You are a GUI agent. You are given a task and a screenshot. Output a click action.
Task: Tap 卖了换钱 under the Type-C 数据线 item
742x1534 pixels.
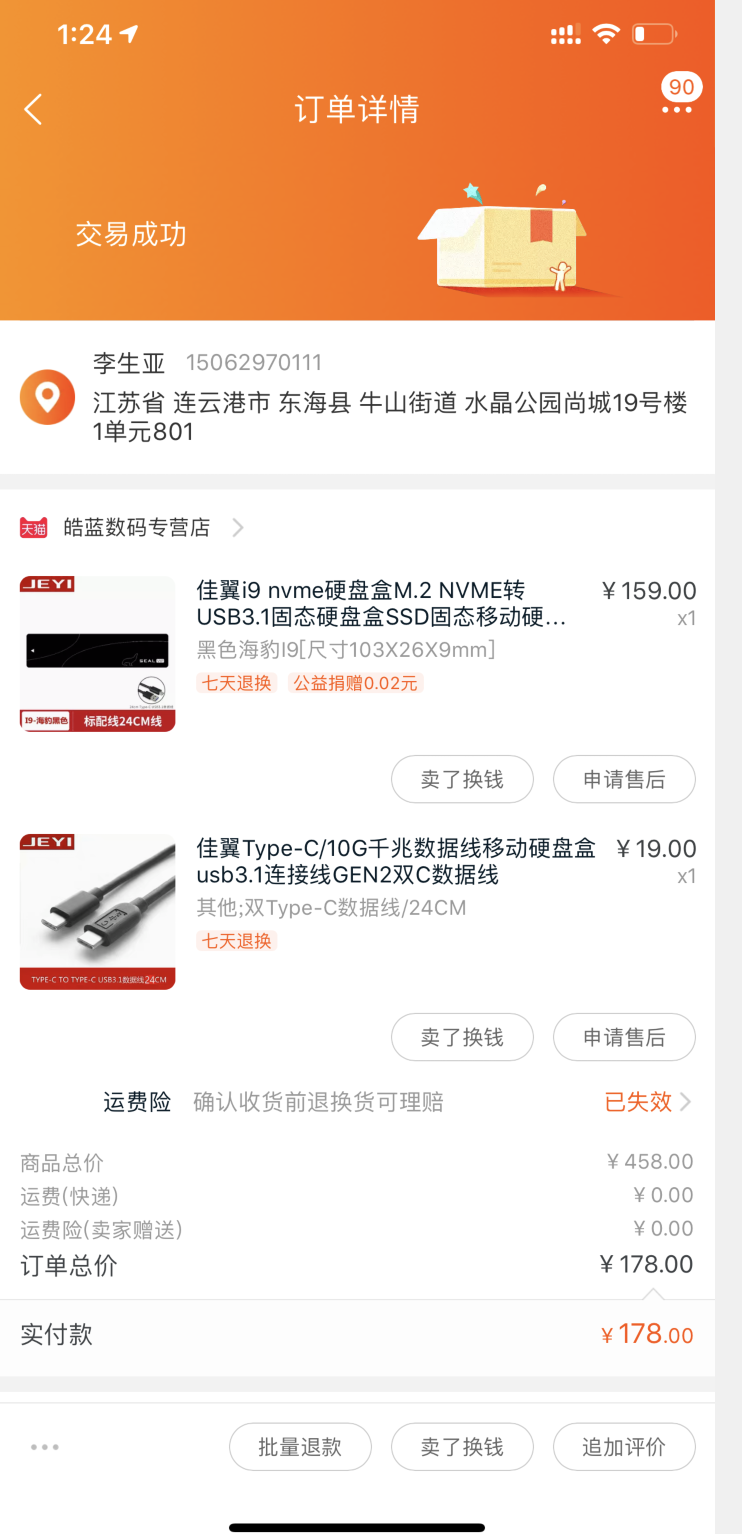462,1037
